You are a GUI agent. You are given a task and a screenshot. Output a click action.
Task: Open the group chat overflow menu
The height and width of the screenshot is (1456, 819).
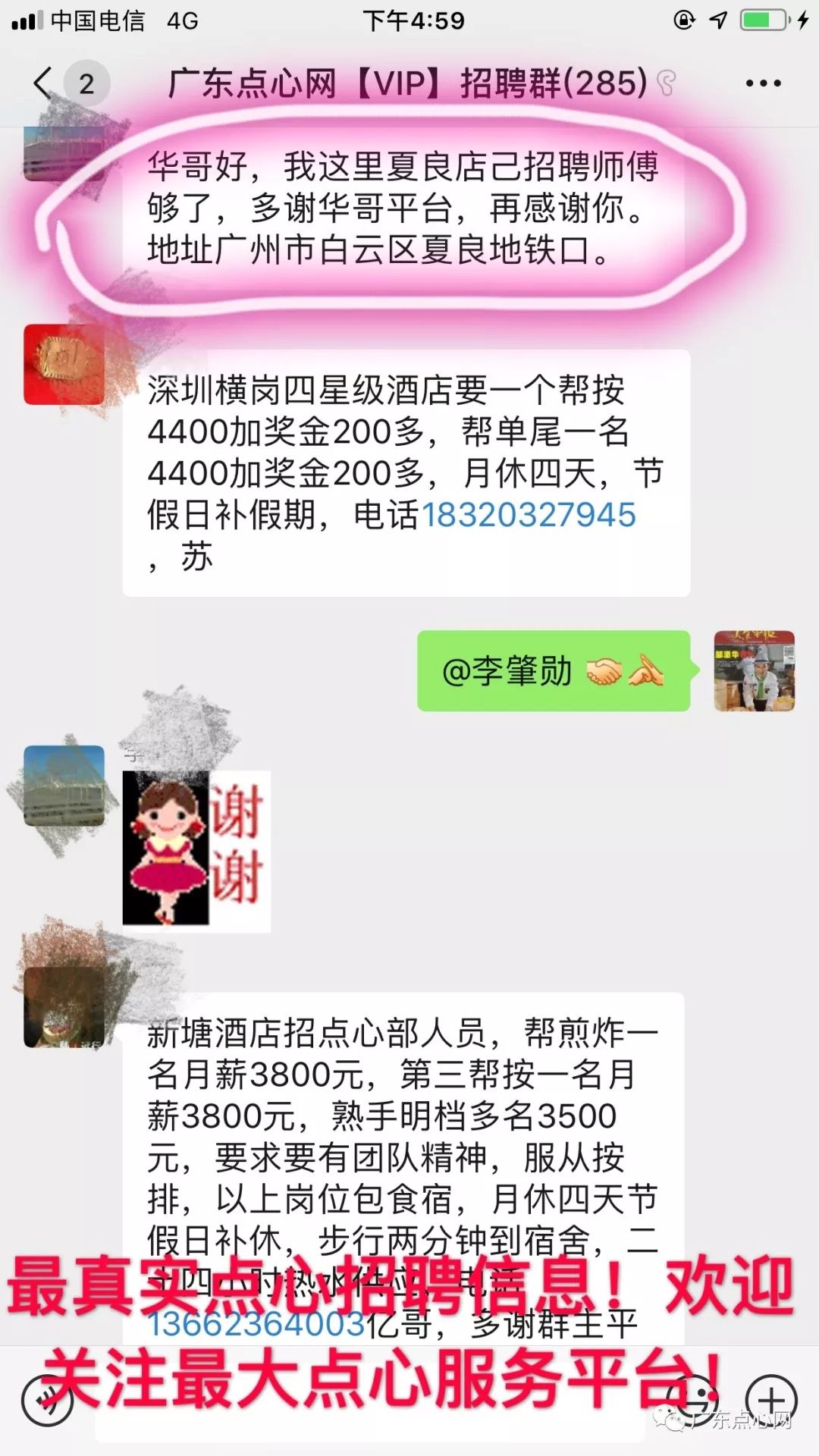[x=763, y=83]
